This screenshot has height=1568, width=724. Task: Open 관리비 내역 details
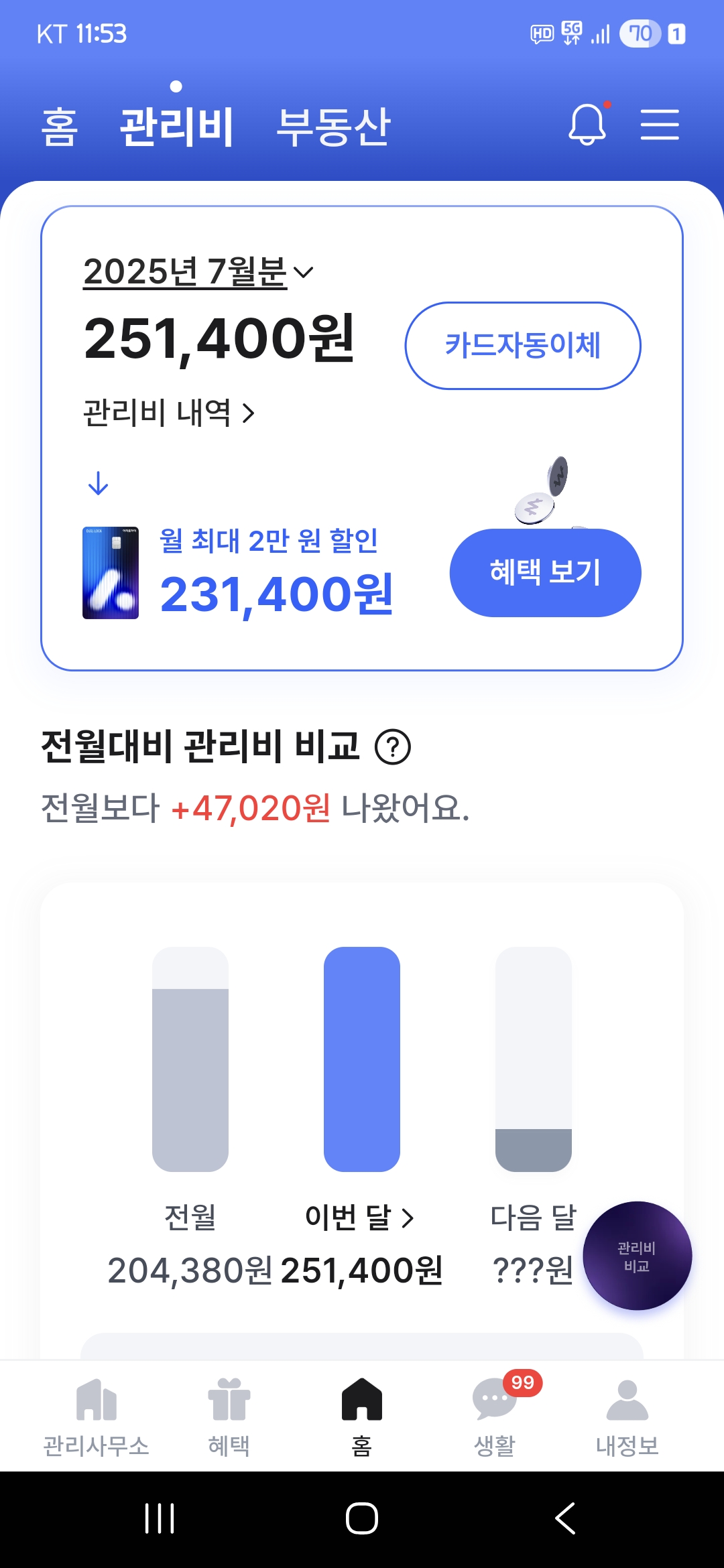pyautogui.click(x=168, y=413)
